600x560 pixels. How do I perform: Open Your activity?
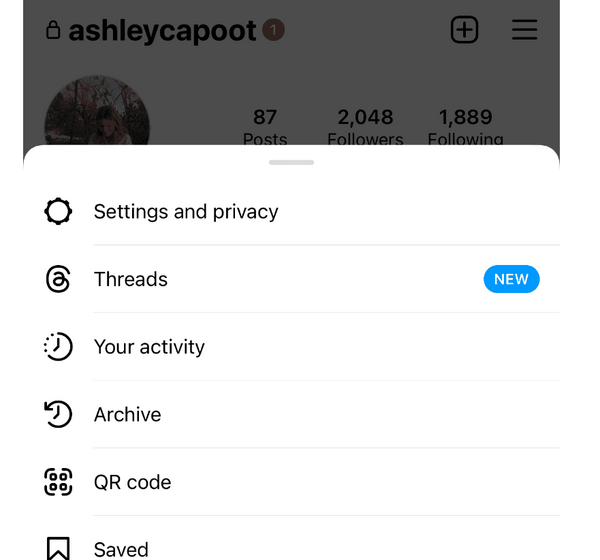click(149, 347)
